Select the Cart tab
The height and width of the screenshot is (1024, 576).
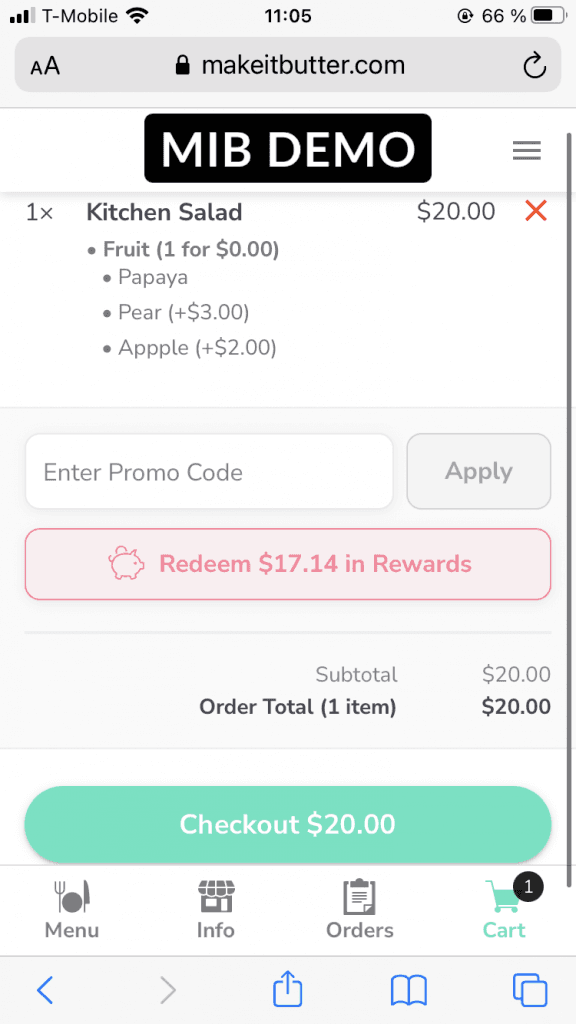point(504,908)
